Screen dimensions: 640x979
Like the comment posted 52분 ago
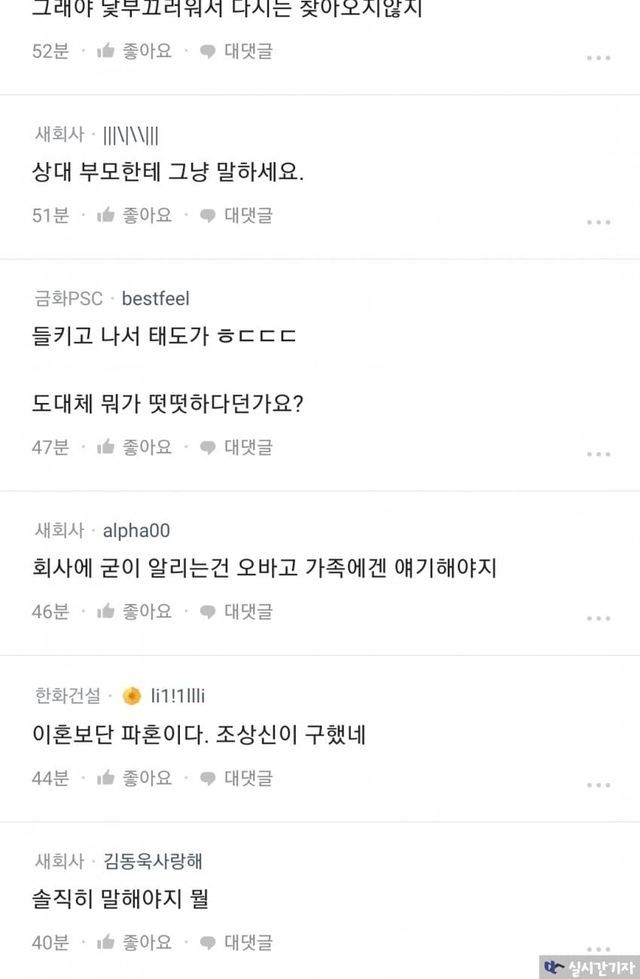click(x=134, y=51)
